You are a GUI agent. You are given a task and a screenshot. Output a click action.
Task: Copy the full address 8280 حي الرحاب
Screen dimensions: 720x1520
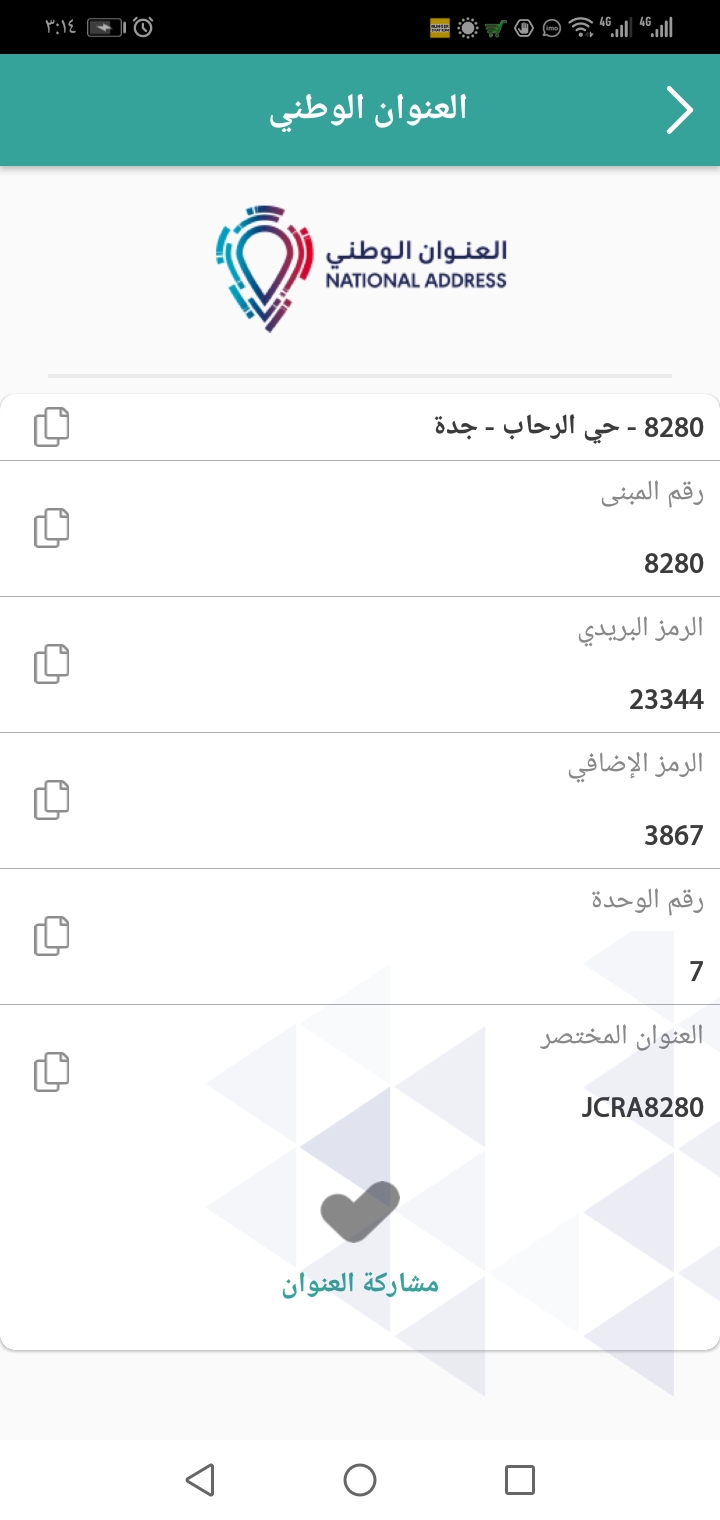coord(52,427)
